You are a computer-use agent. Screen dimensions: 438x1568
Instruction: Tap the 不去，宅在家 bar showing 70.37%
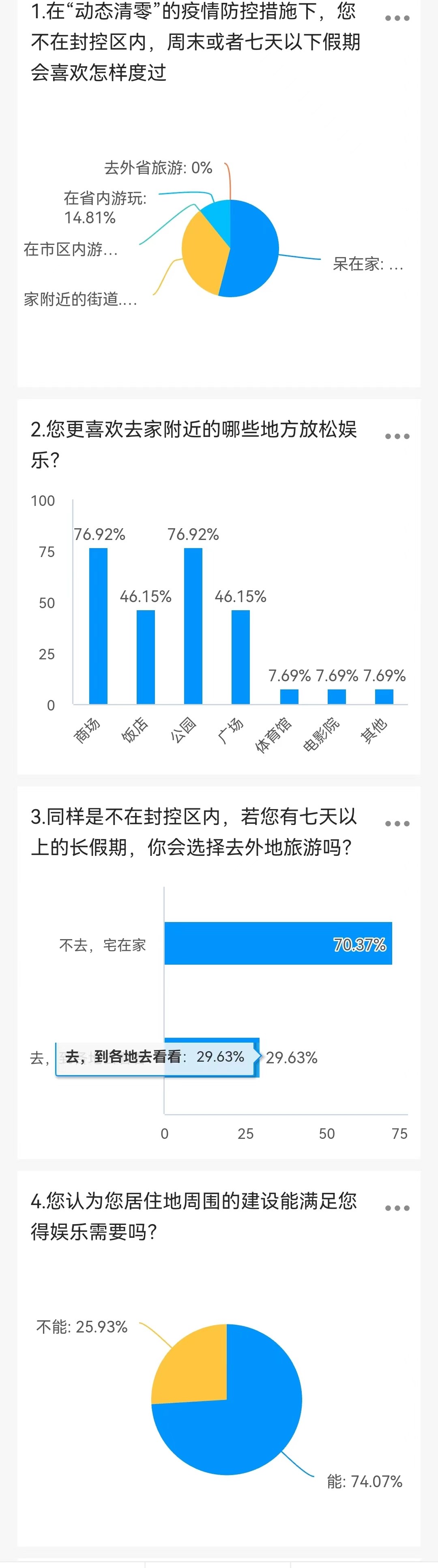point(278,944)
